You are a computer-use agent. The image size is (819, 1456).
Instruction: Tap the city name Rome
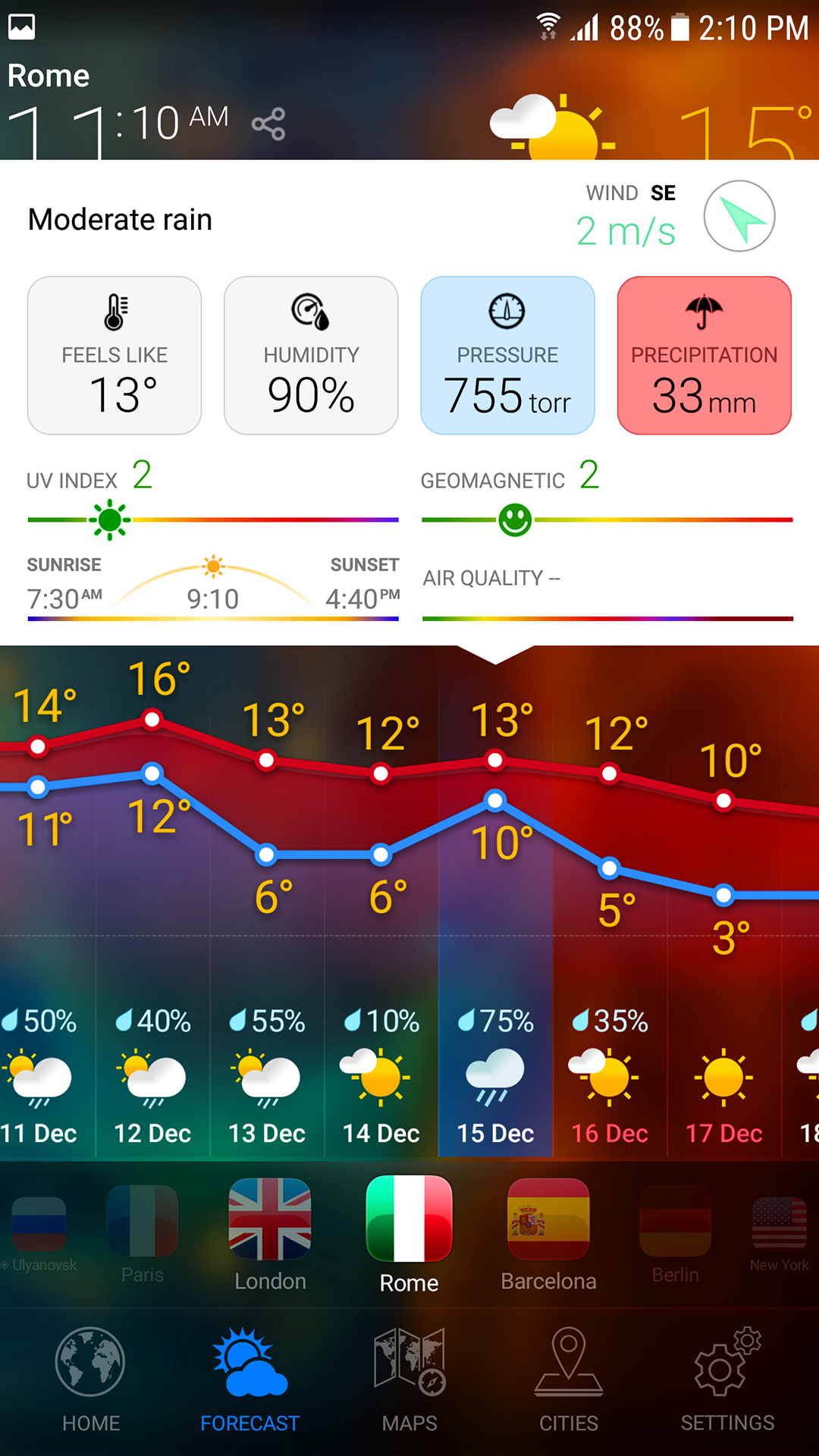(49, 75)
